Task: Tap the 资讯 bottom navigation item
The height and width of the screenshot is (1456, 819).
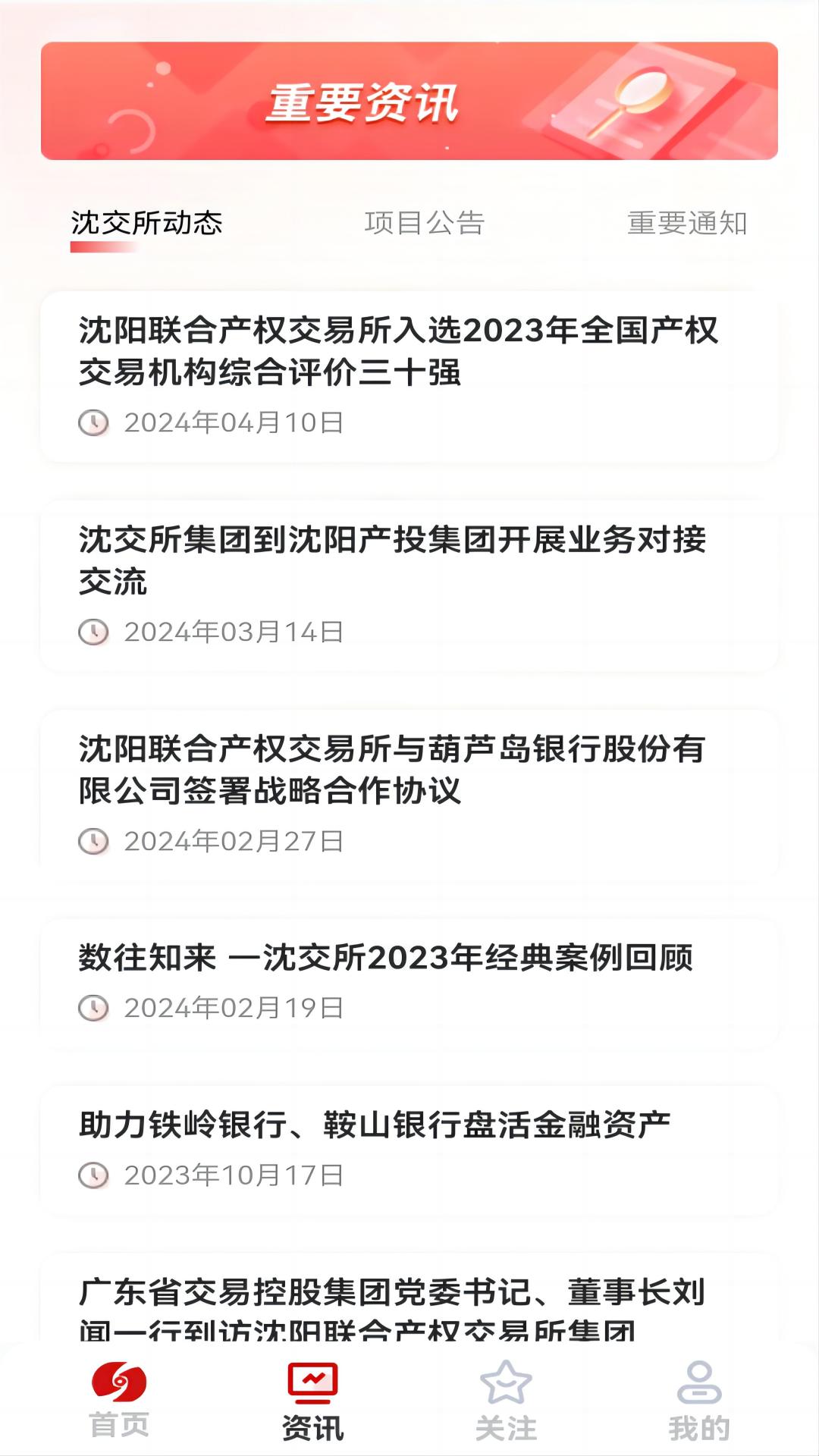Action: pos(312,1401)
